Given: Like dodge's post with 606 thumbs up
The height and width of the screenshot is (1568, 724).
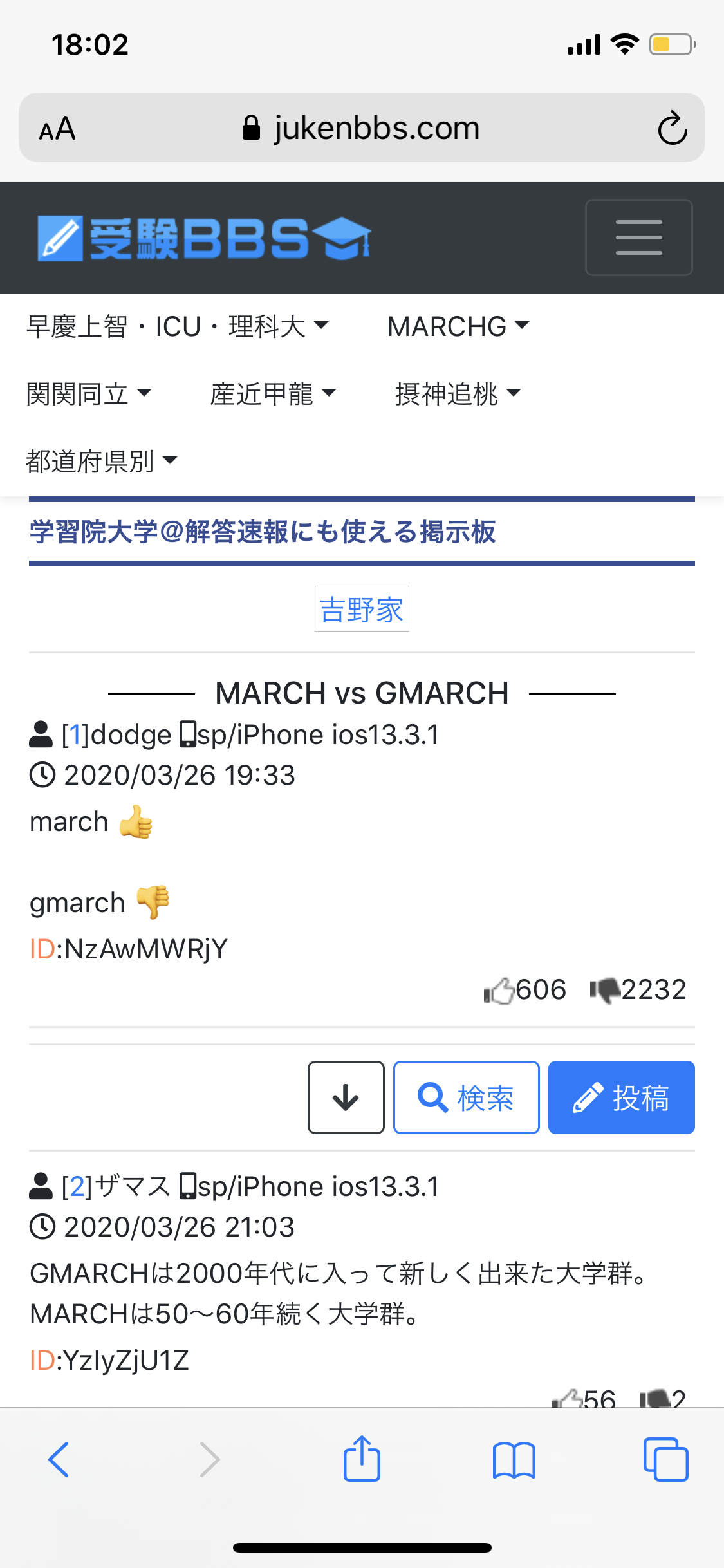Looking at the screenshot, I should pos(499,990).
